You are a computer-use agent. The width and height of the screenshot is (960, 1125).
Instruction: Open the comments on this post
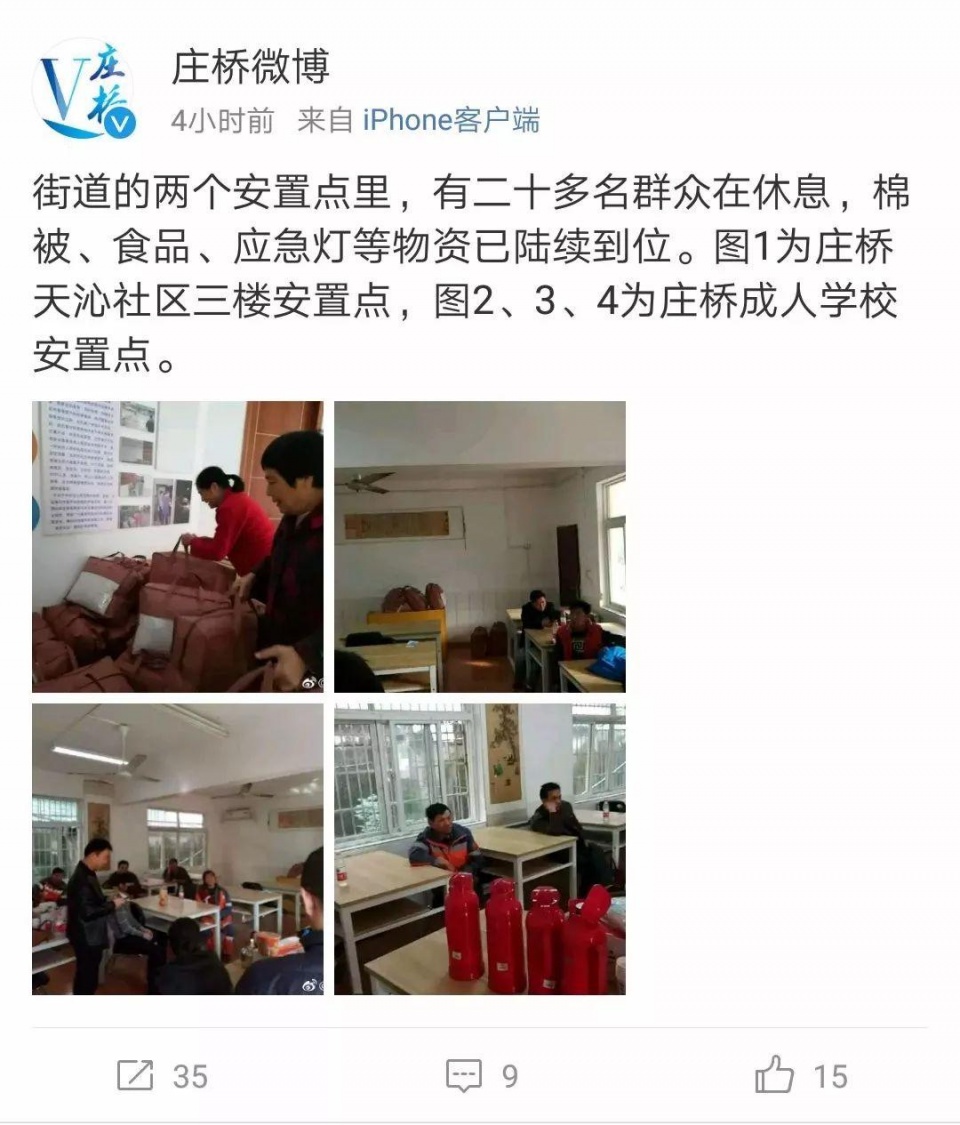[481, 1076]
